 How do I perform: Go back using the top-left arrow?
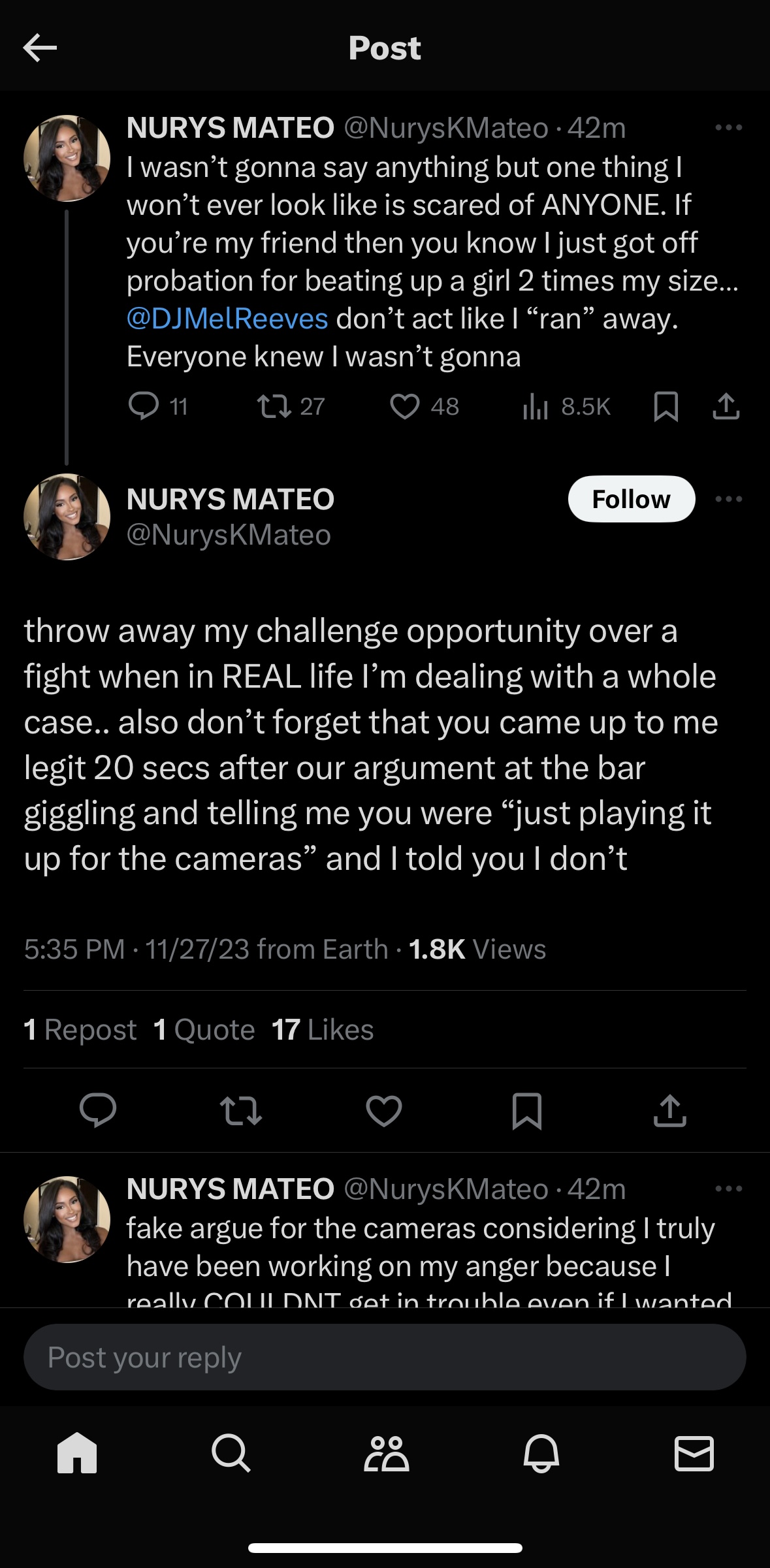pyautogui.click(x=40, y=48)
